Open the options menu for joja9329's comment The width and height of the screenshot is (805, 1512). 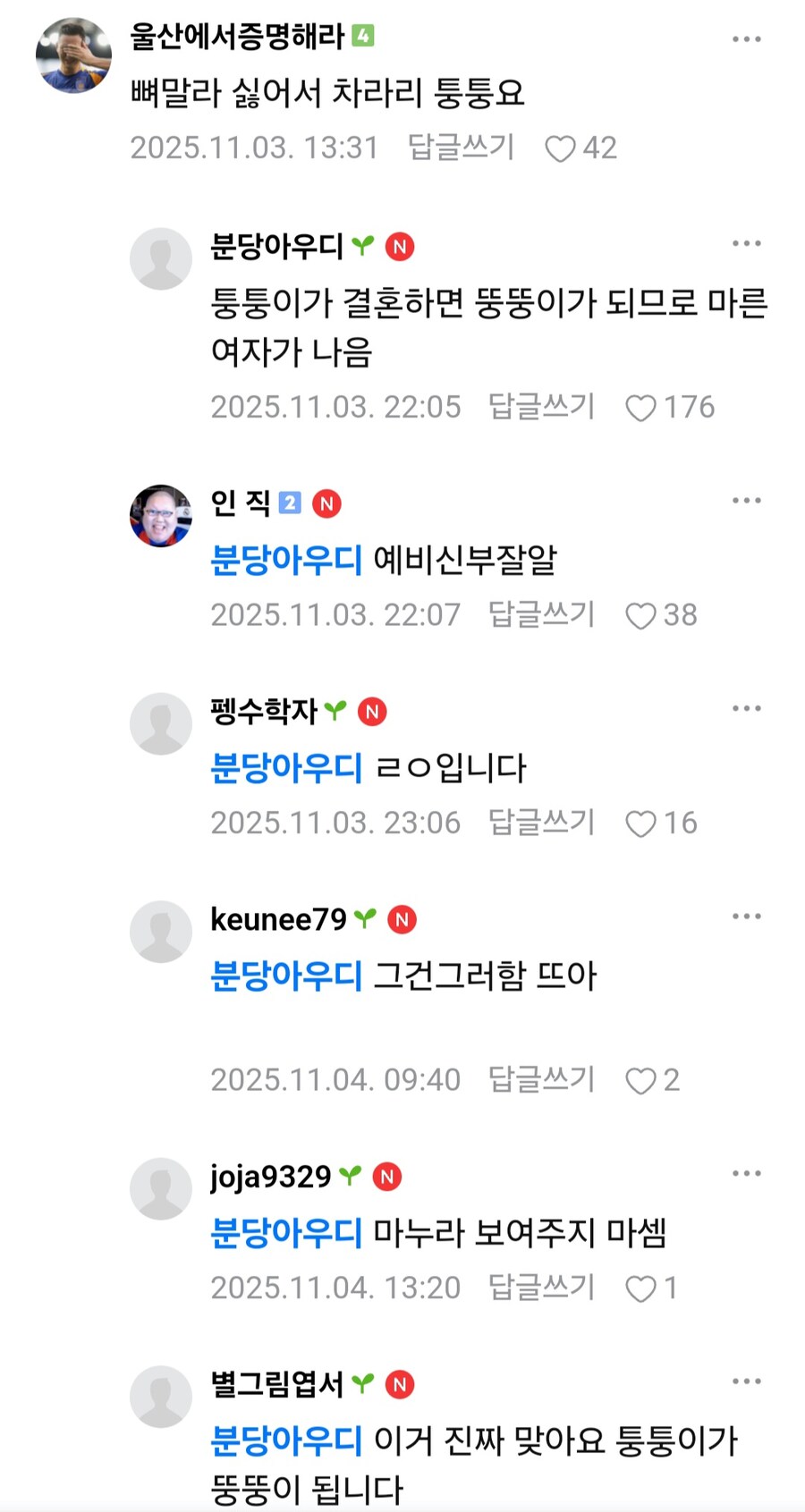point(746,1173)
